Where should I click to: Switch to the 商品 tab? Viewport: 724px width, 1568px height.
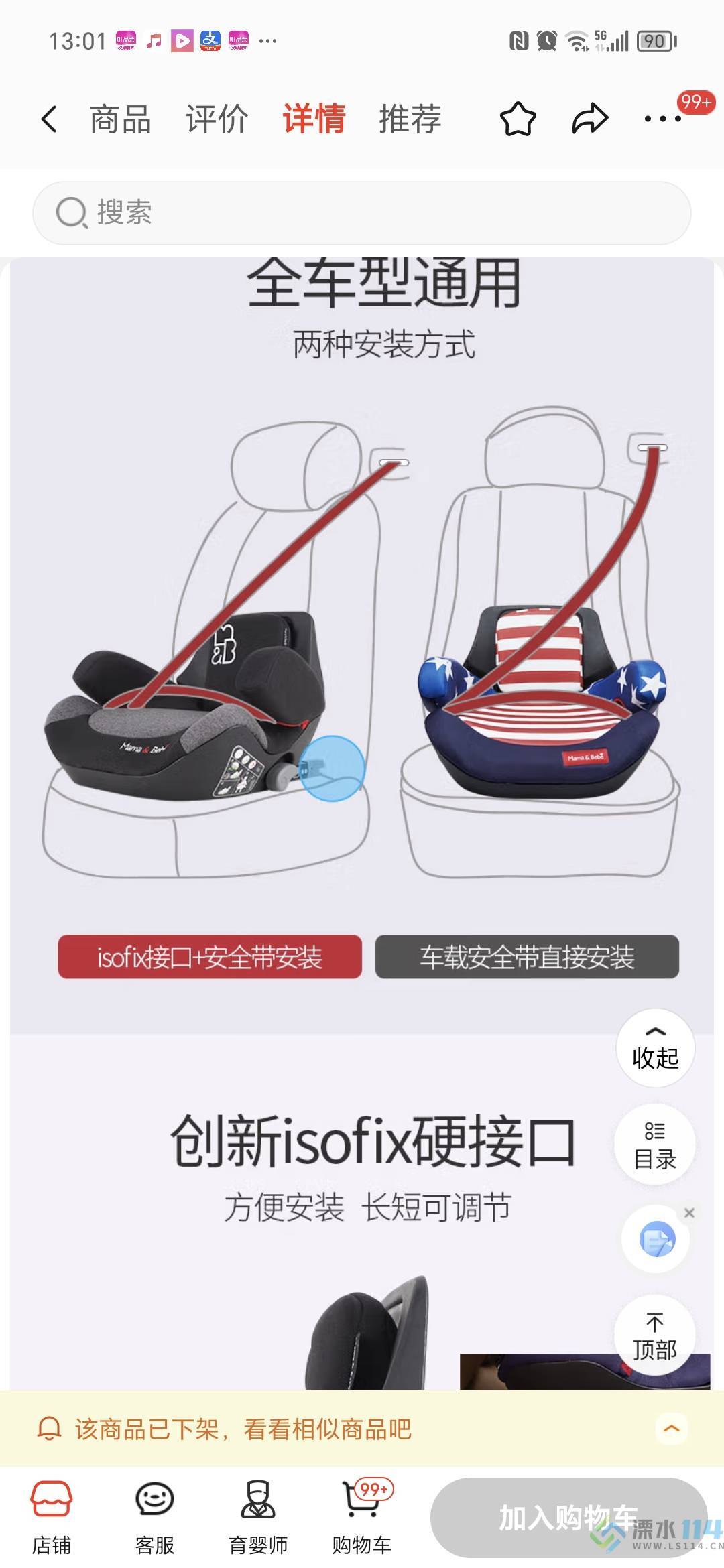[121, 119]
